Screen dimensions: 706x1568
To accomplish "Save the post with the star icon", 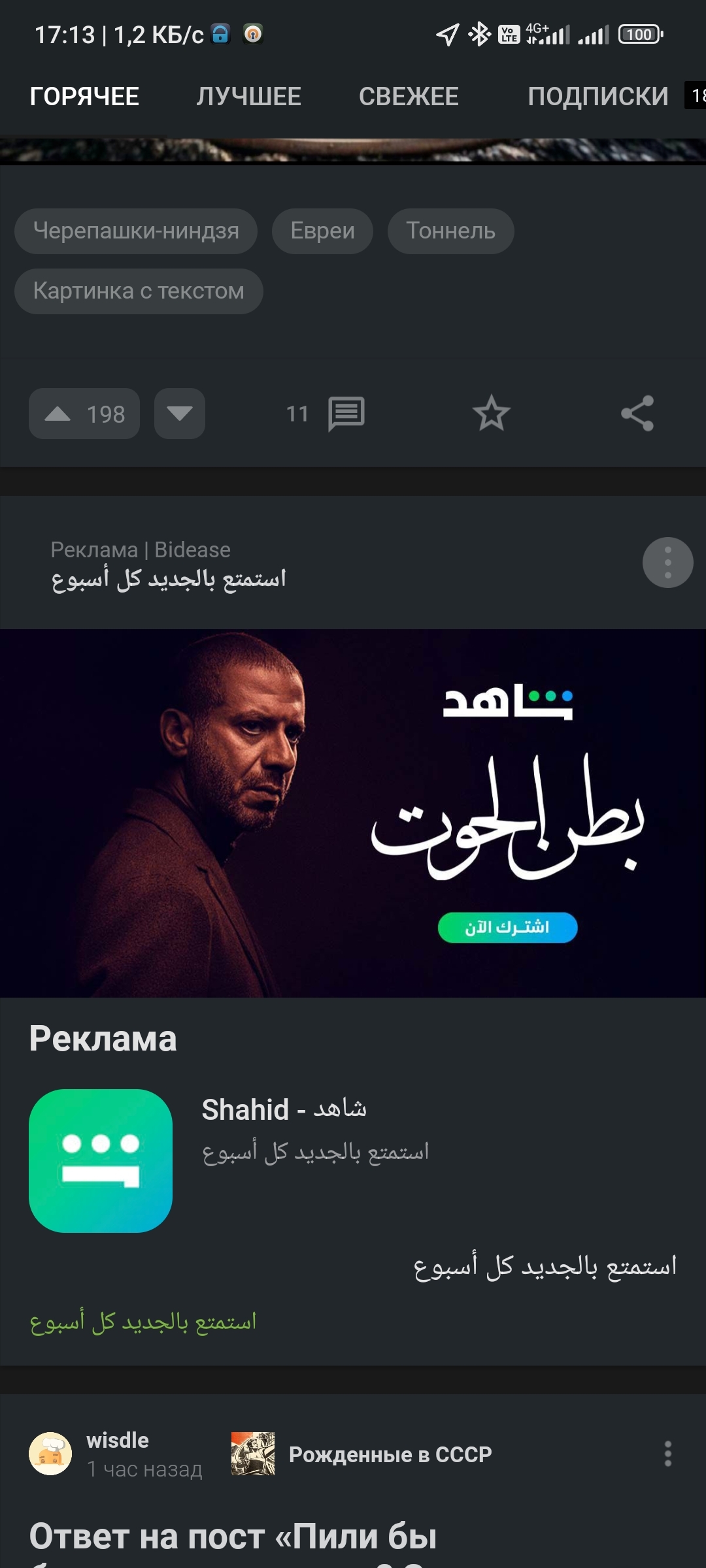I will [491, 414].
